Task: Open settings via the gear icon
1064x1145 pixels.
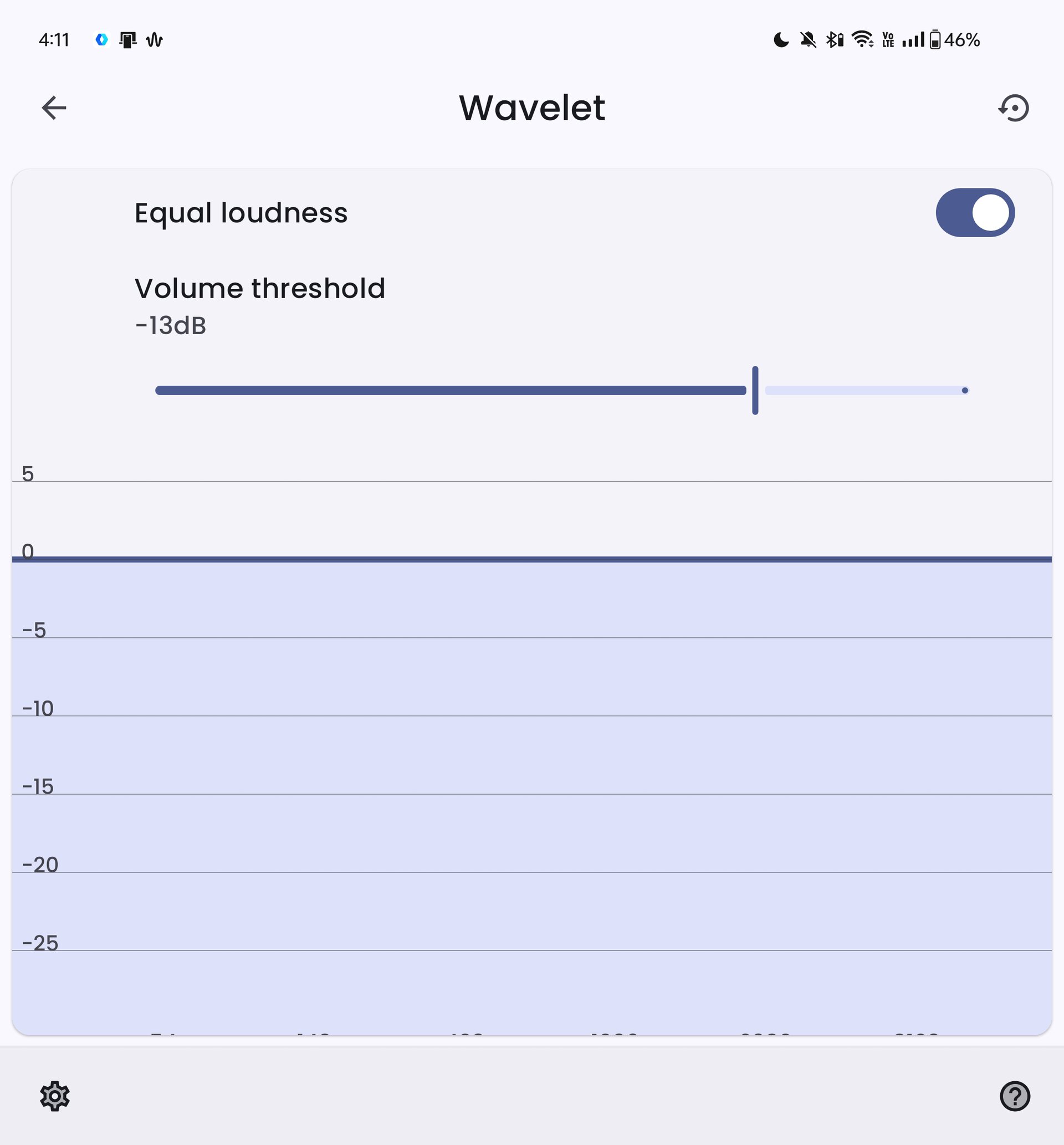Action: [x=55, y=1096]
